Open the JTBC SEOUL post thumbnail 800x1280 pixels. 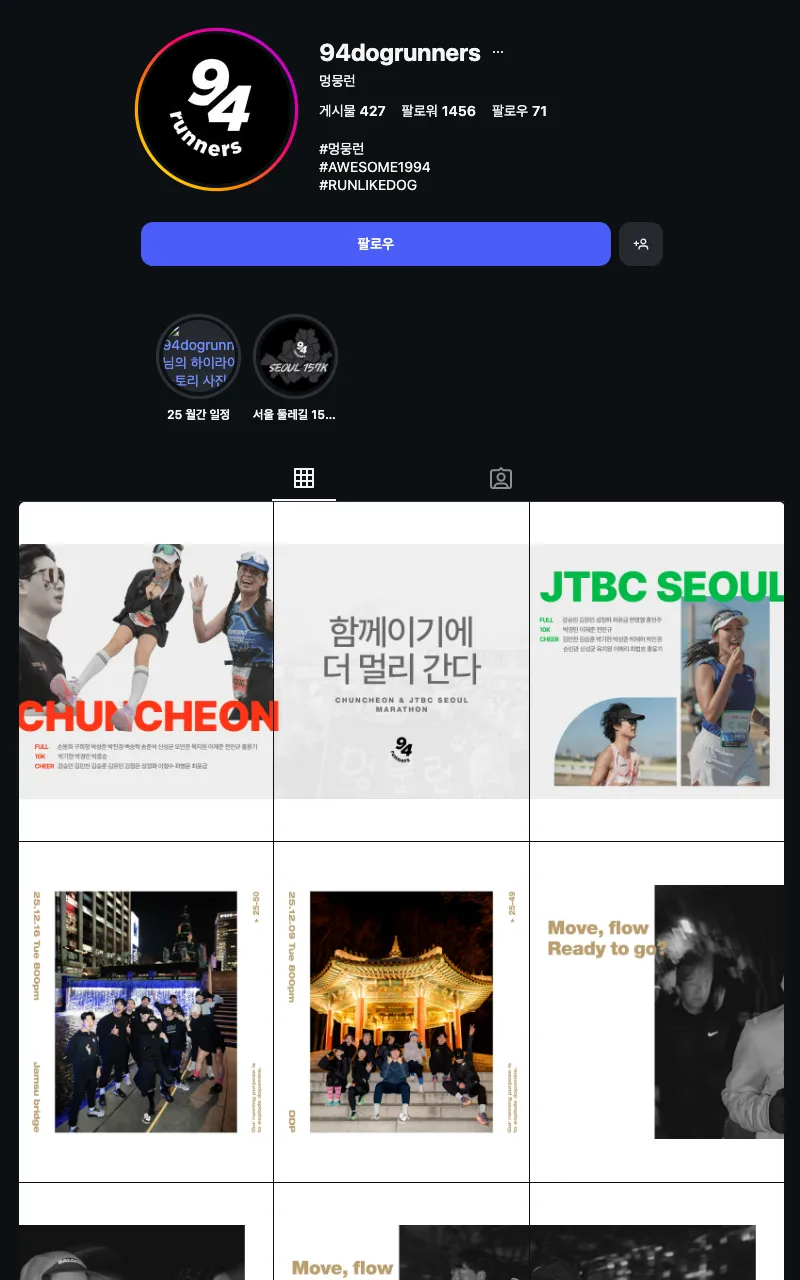pyautogui.click(x=657, y=669)
